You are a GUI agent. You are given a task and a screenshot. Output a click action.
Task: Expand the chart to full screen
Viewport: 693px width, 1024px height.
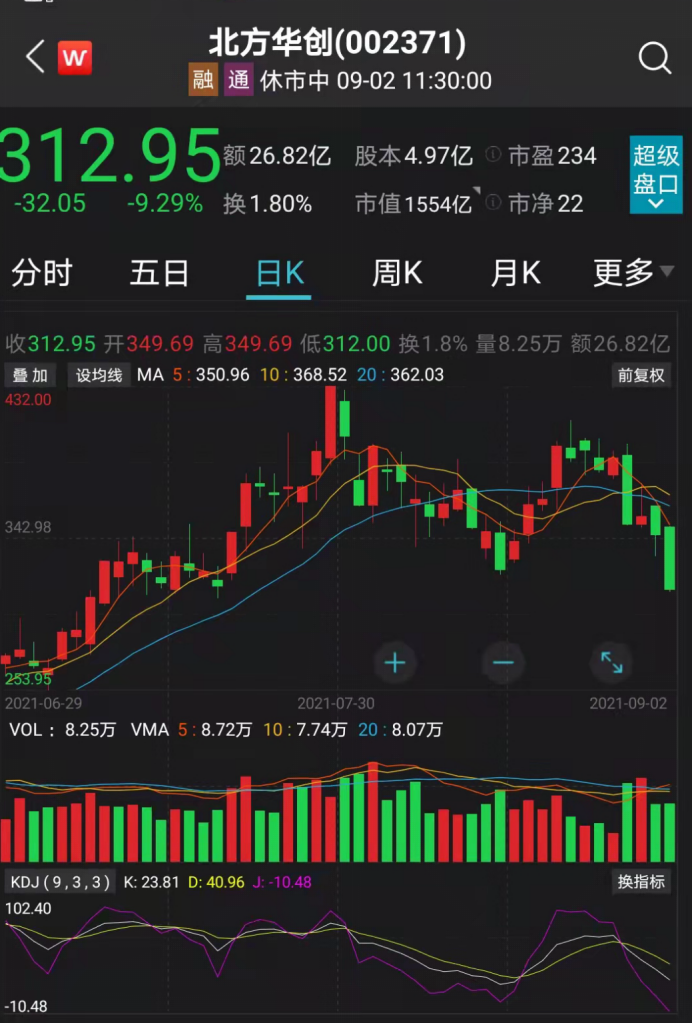click(611, 662)
